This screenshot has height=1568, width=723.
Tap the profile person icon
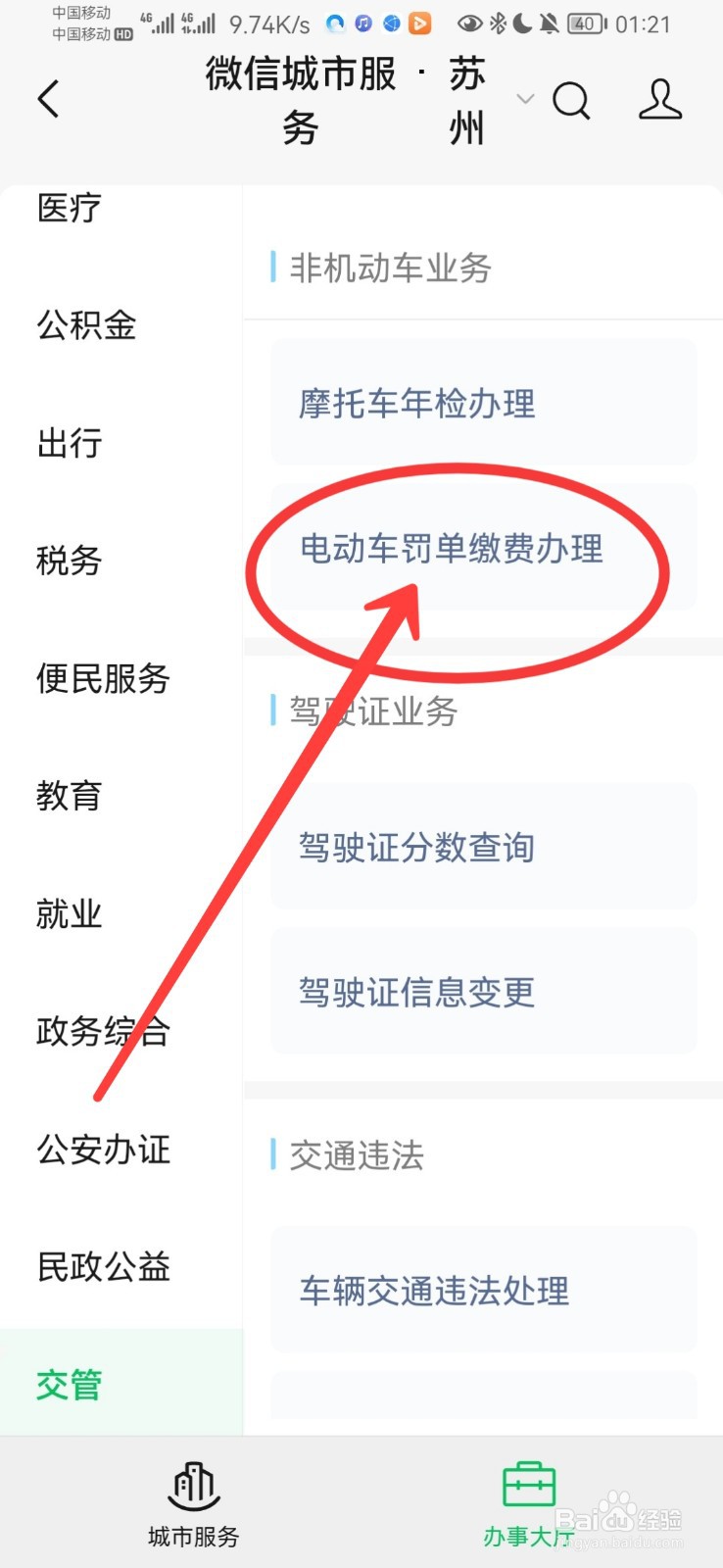tap(659, 101)
